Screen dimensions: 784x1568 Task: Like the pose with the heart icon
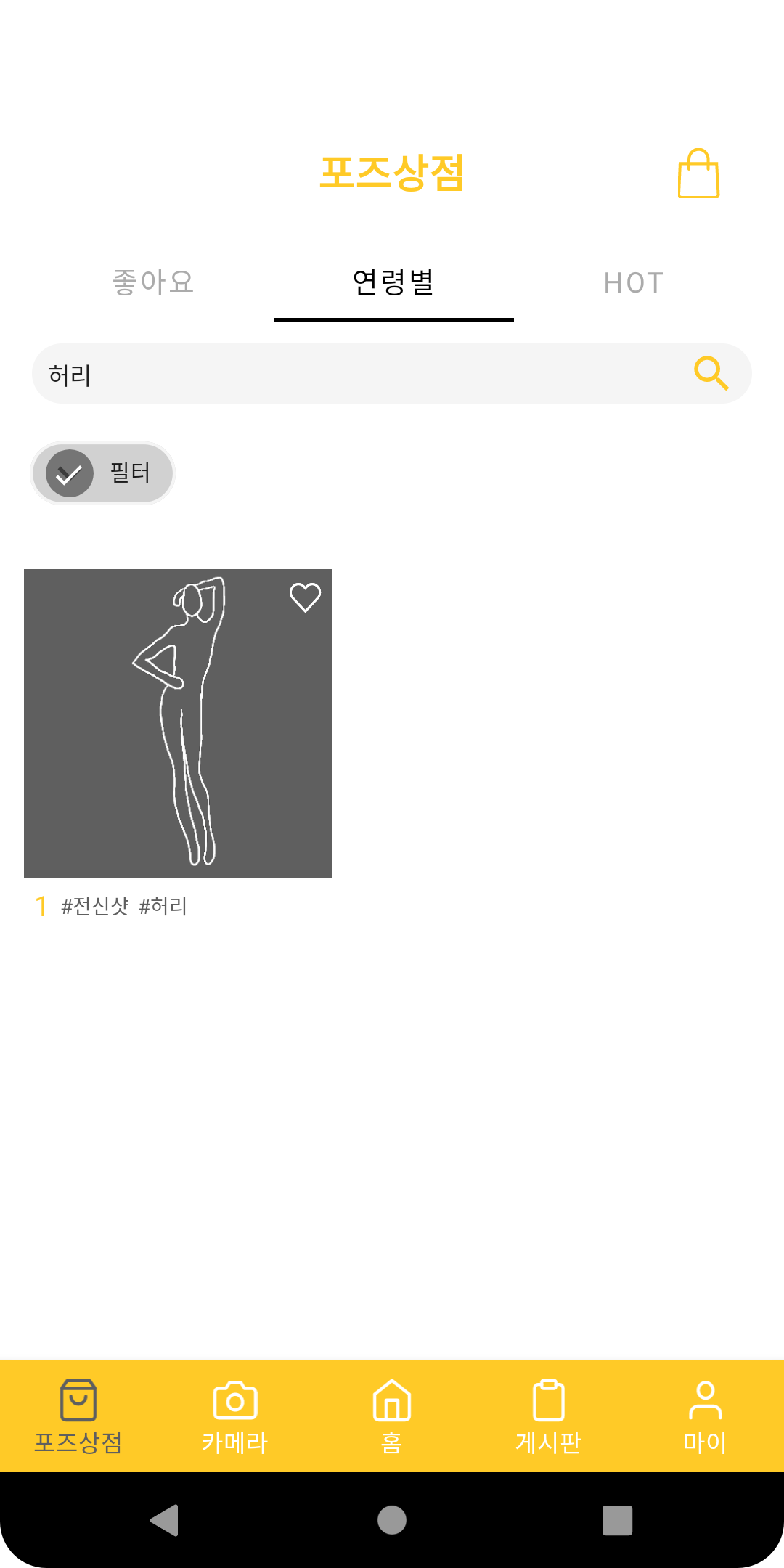(305, 598)
